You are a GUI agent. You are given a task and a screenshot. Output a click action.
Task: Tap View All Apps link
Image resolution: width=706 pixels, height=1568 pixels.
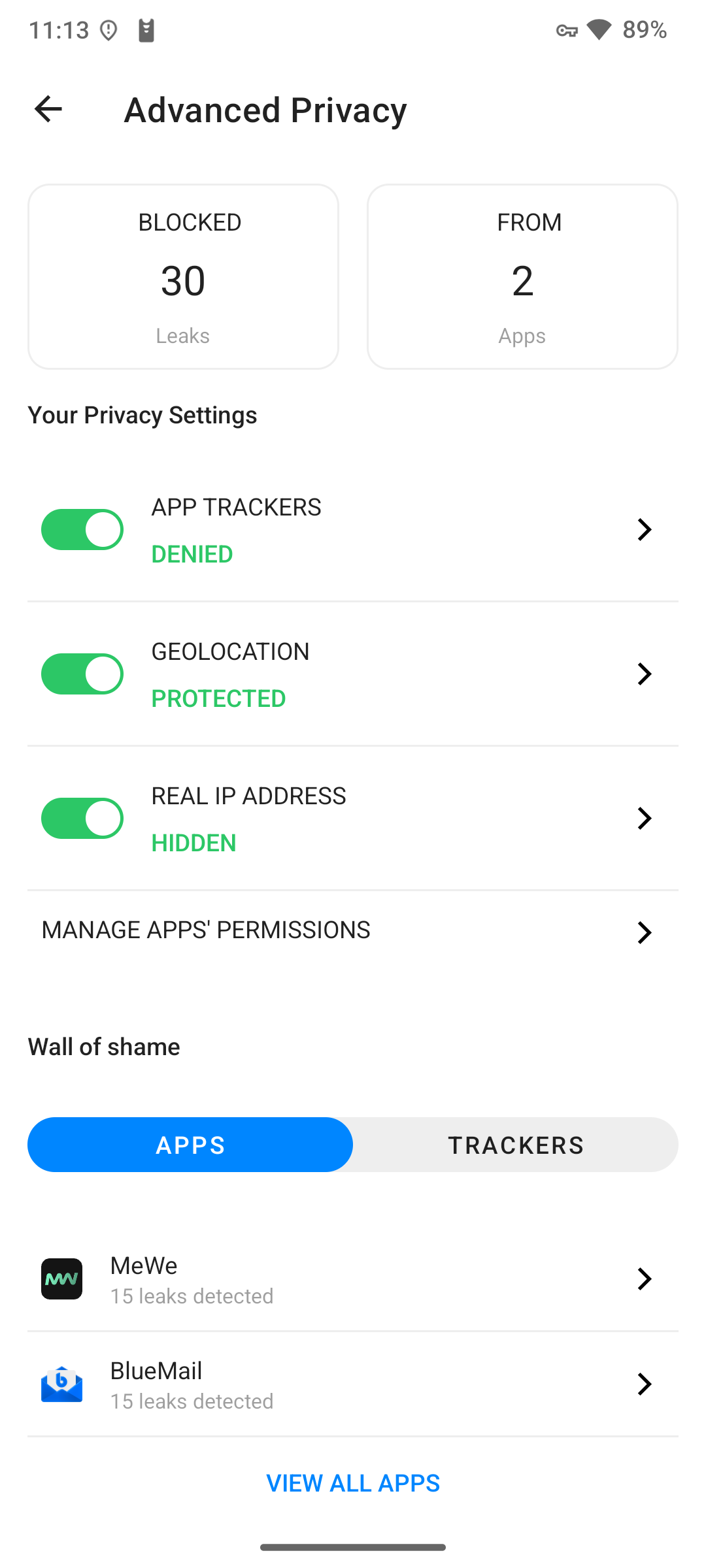[x=353, y=1484]
